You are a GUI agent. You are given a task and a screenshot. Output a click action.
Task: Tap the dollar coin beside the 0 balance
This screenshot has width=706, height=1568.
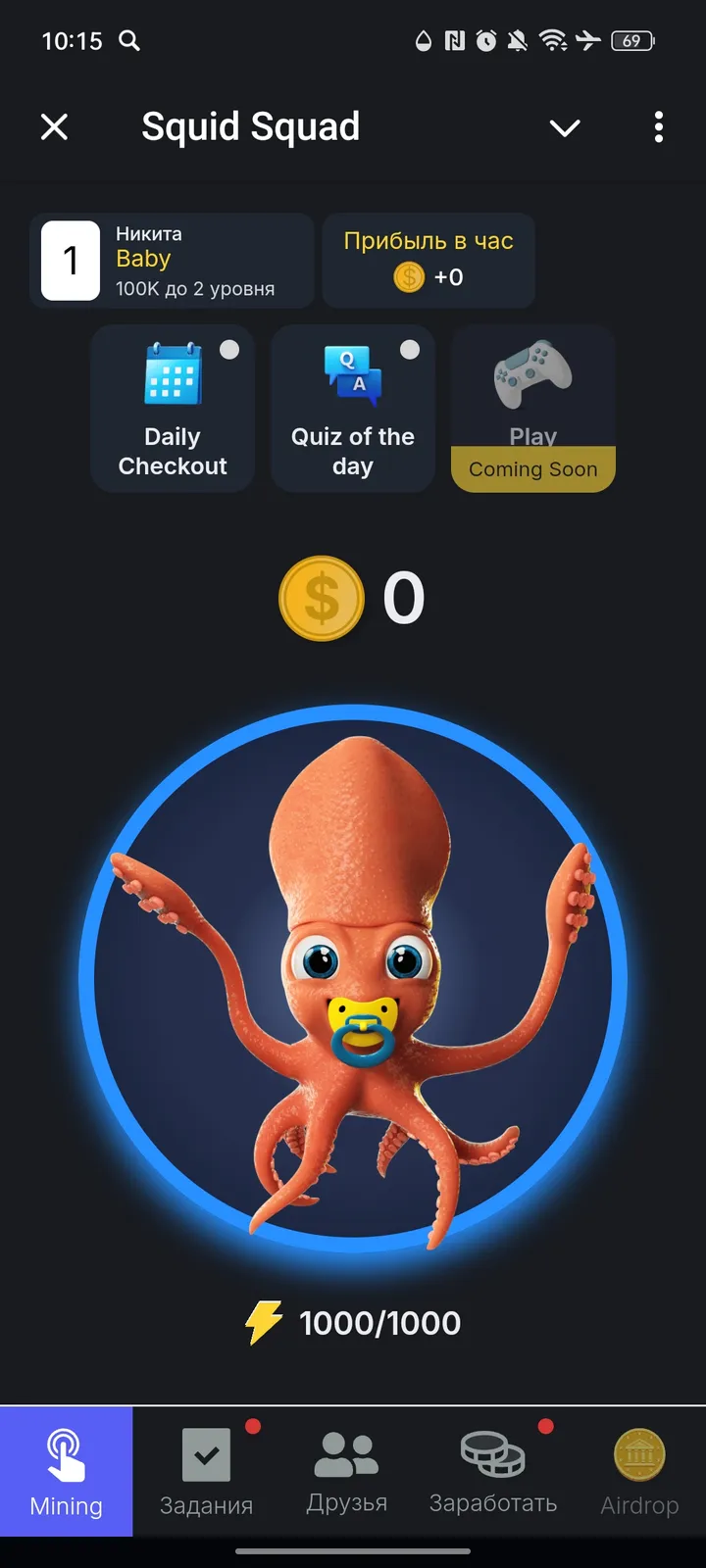(321, 599)
